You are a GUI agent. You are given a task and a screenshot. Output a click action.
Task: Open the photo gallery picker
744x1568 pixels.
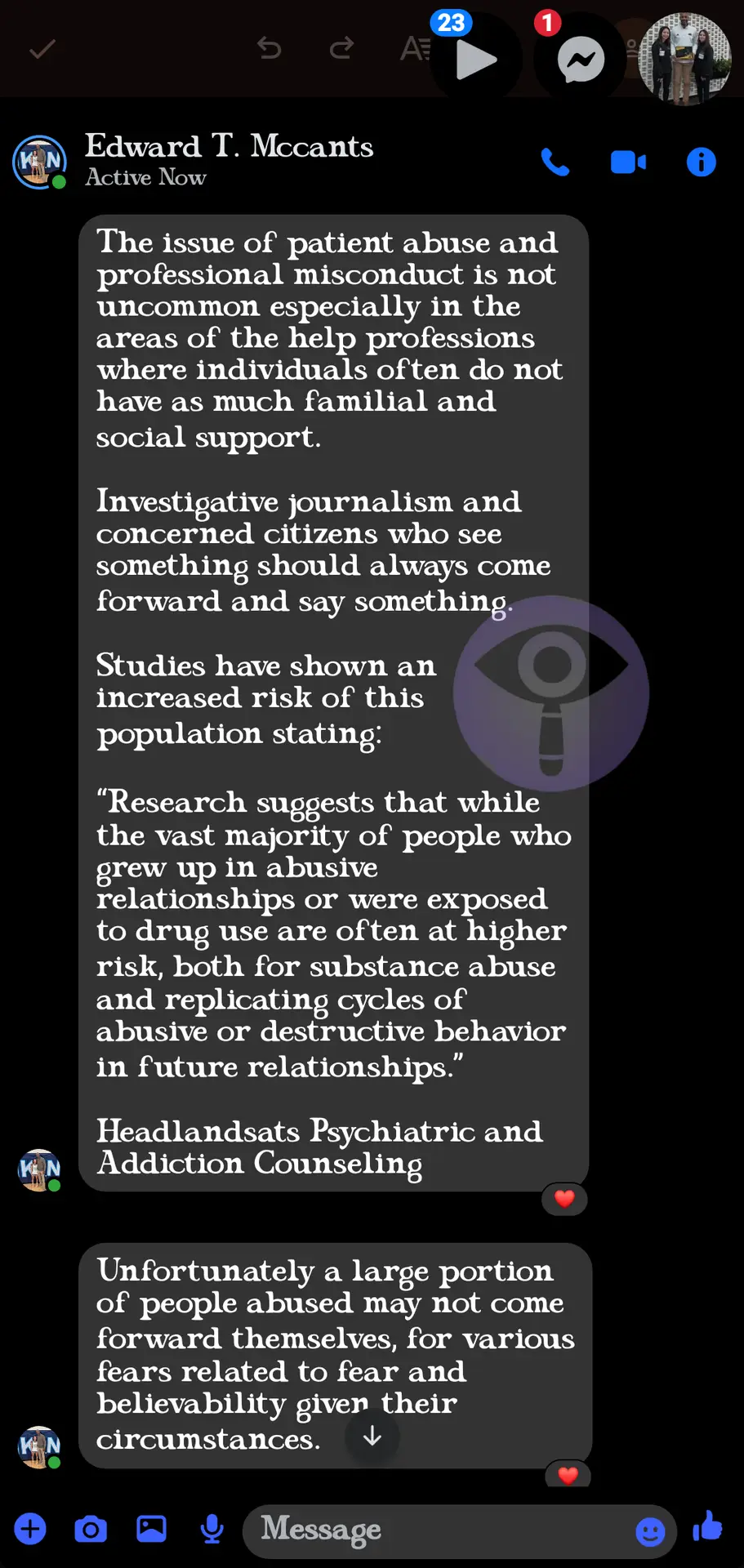click(x=151, y=1529)
